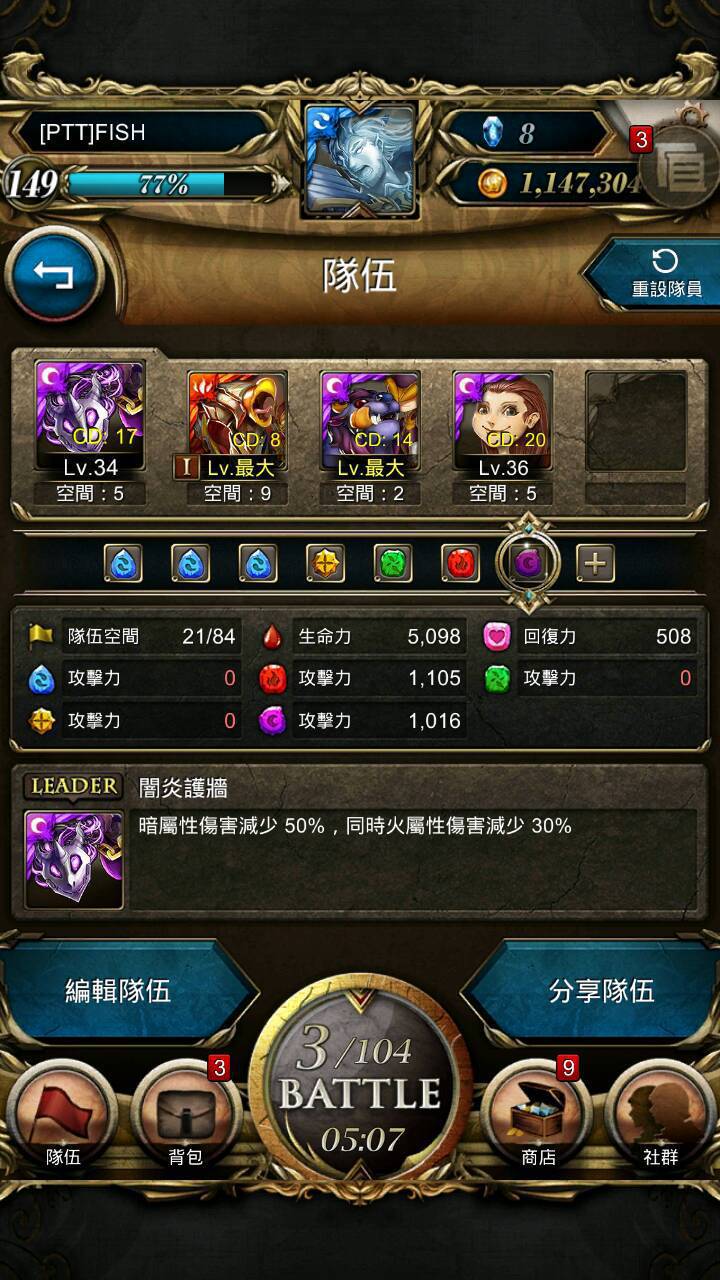This screenshot has width=720, height=1280.
Task: Tap 重設隊員 to reset team members
Action: tap(654, 275)
